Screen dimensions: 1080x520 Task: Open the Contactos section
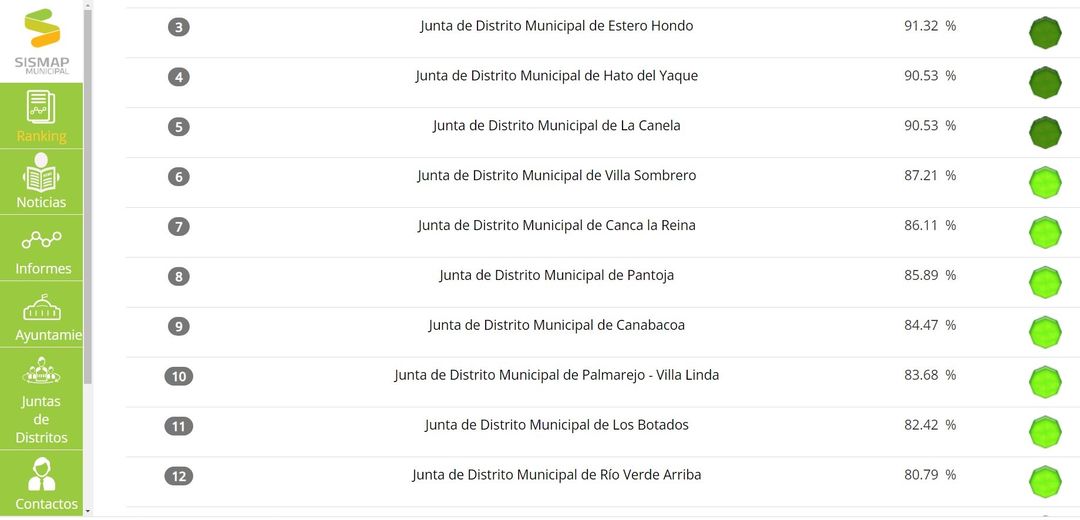[42, 484]
